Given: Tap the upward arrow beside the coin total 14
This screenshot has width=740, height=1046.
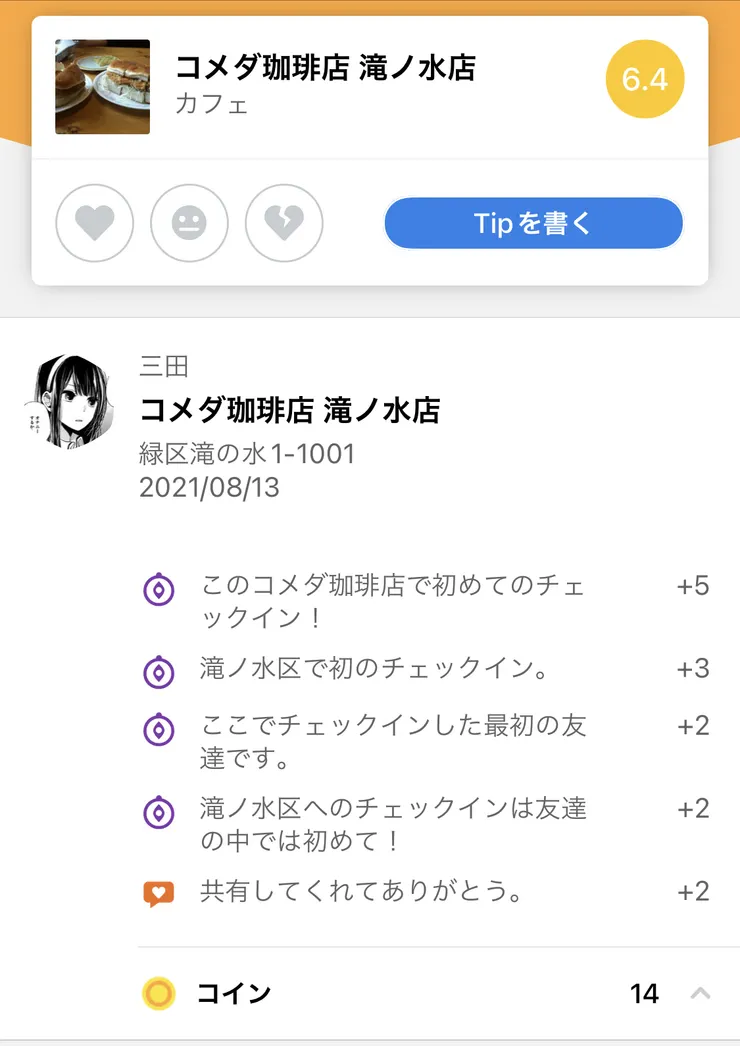Looking at the screenshot, I should click(x=700, y=993).
